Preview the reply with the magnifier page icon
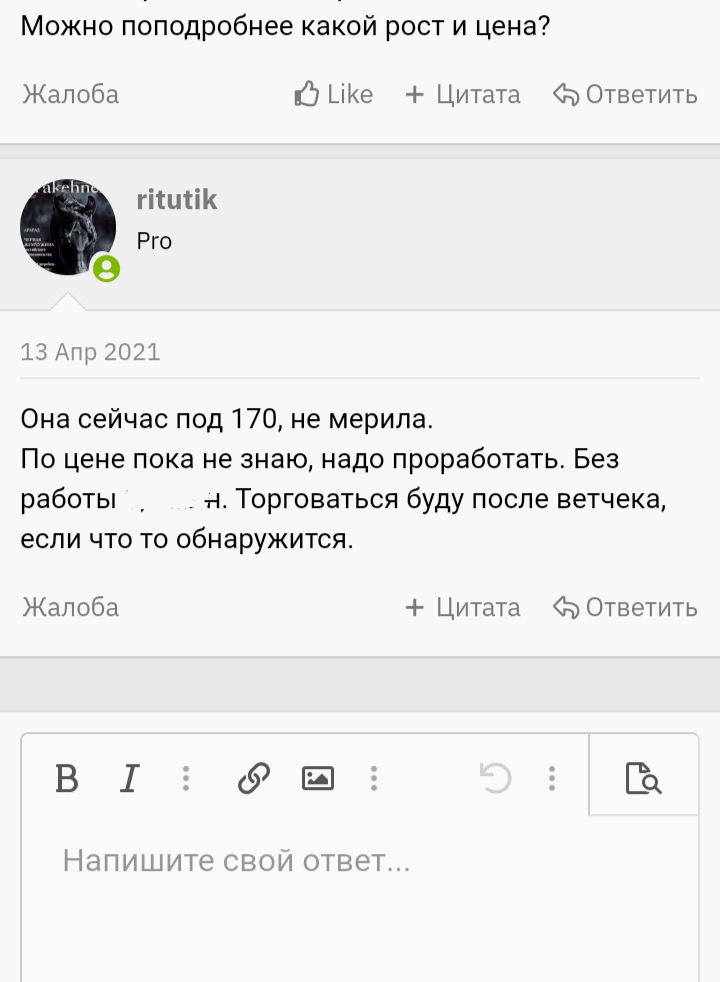This screenshot has height=982, width=720. coord(643,778)
